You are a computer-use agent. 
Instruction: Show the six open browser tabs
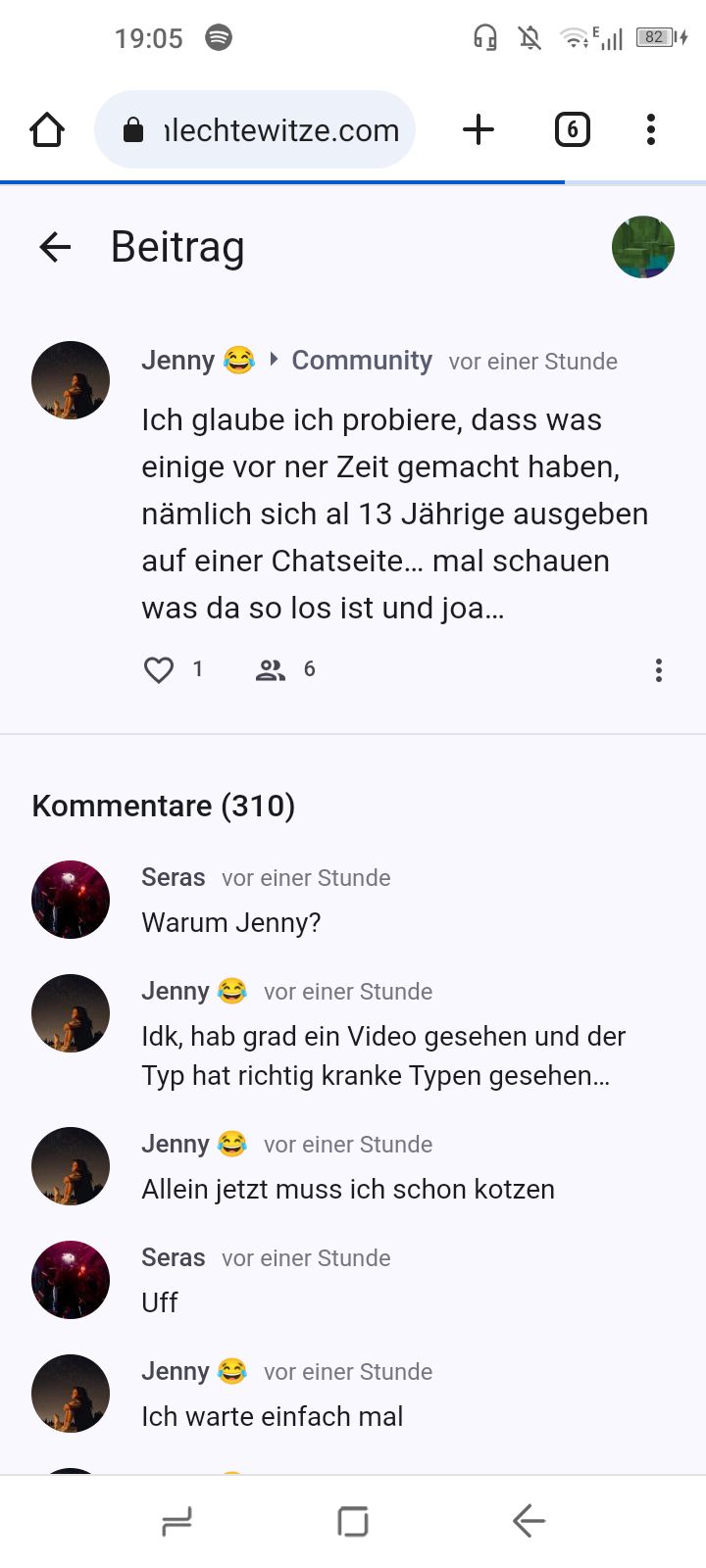point(573,129)
